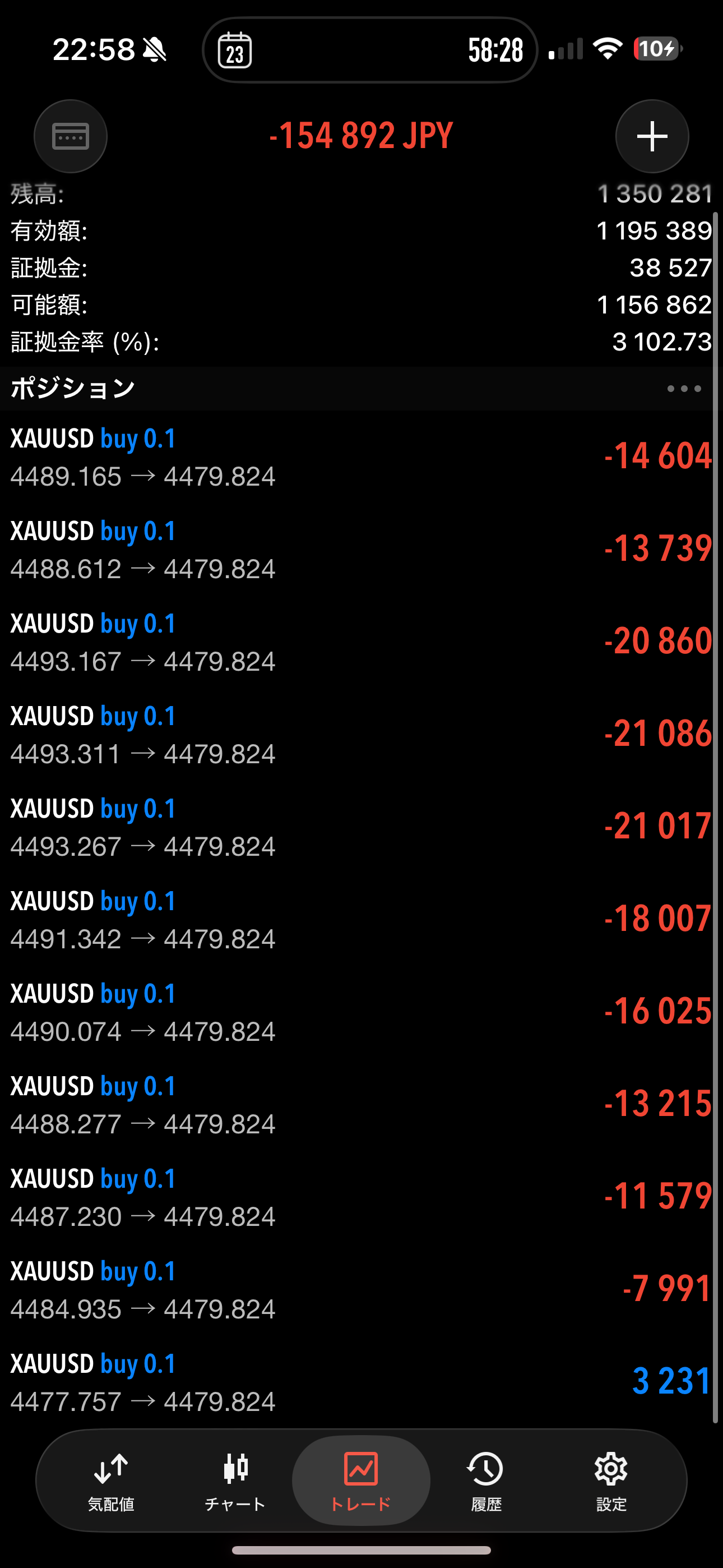Open the positions three-dot menu
The image size is (723, 1568).
[683, 388]
